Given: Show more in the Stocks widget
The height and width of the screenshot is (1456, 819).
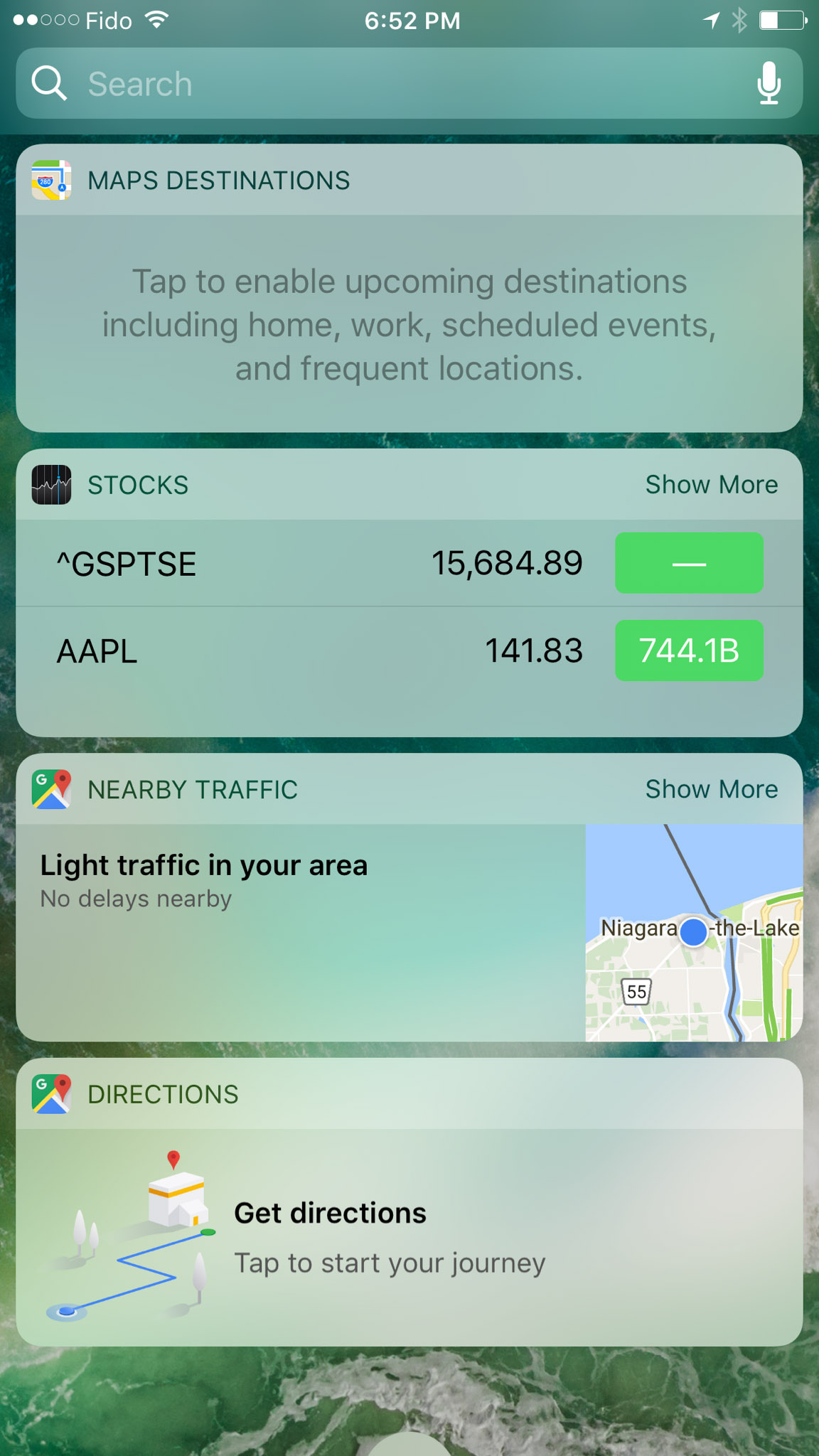Looking at the screenshot, I should 711,485.
